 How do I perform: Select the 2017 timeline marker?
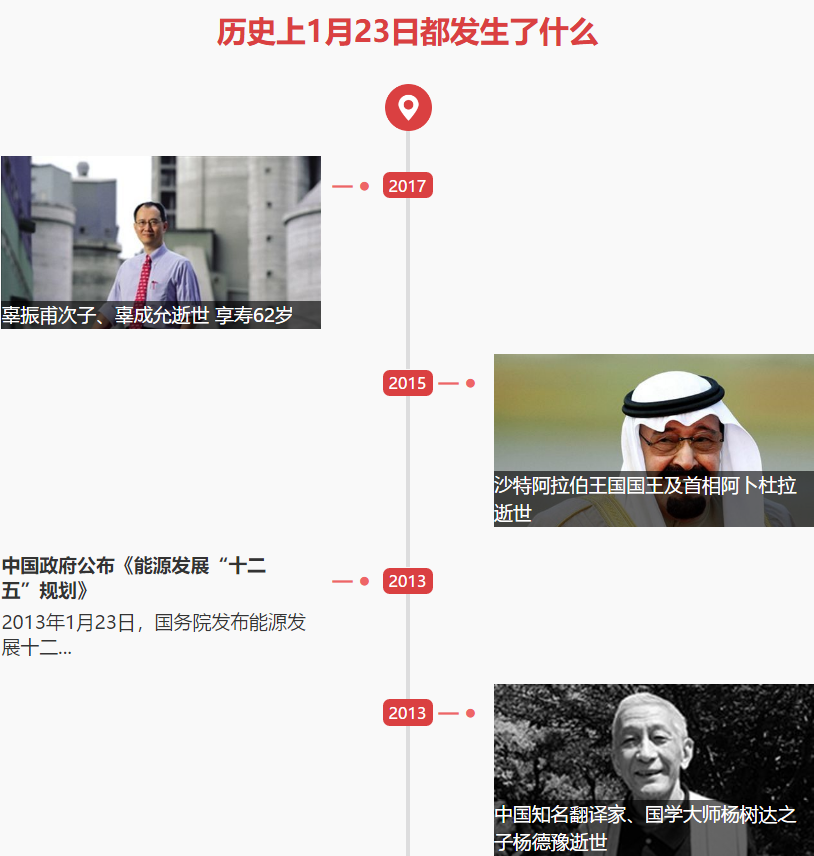pos(407,186)
